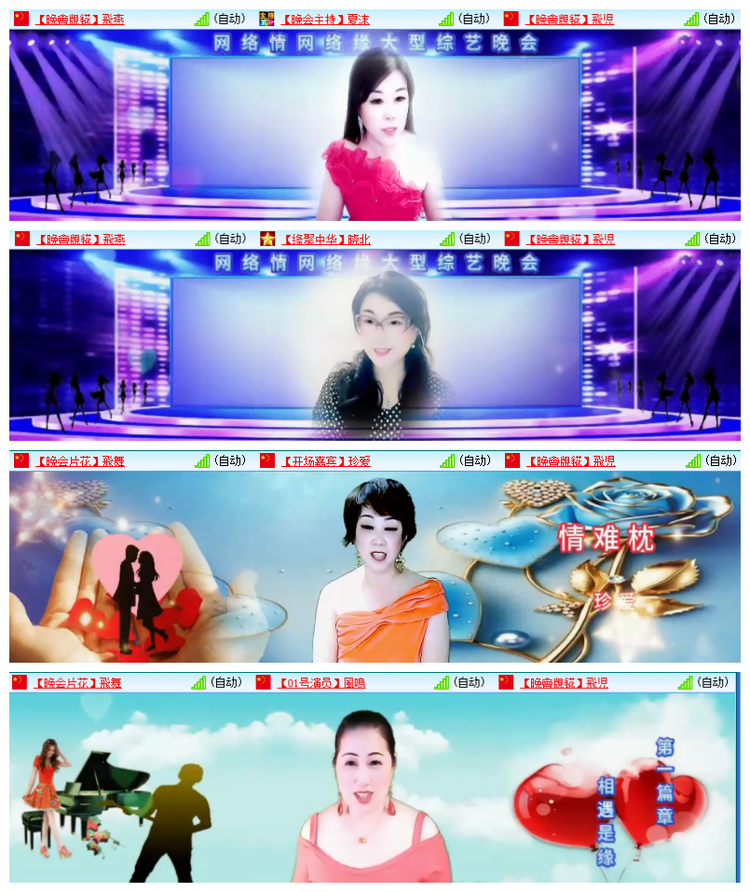Open the (自动) selector in 凤鸣's header
The height and width of the screenshot is (892, 750).
pos(467,682)
